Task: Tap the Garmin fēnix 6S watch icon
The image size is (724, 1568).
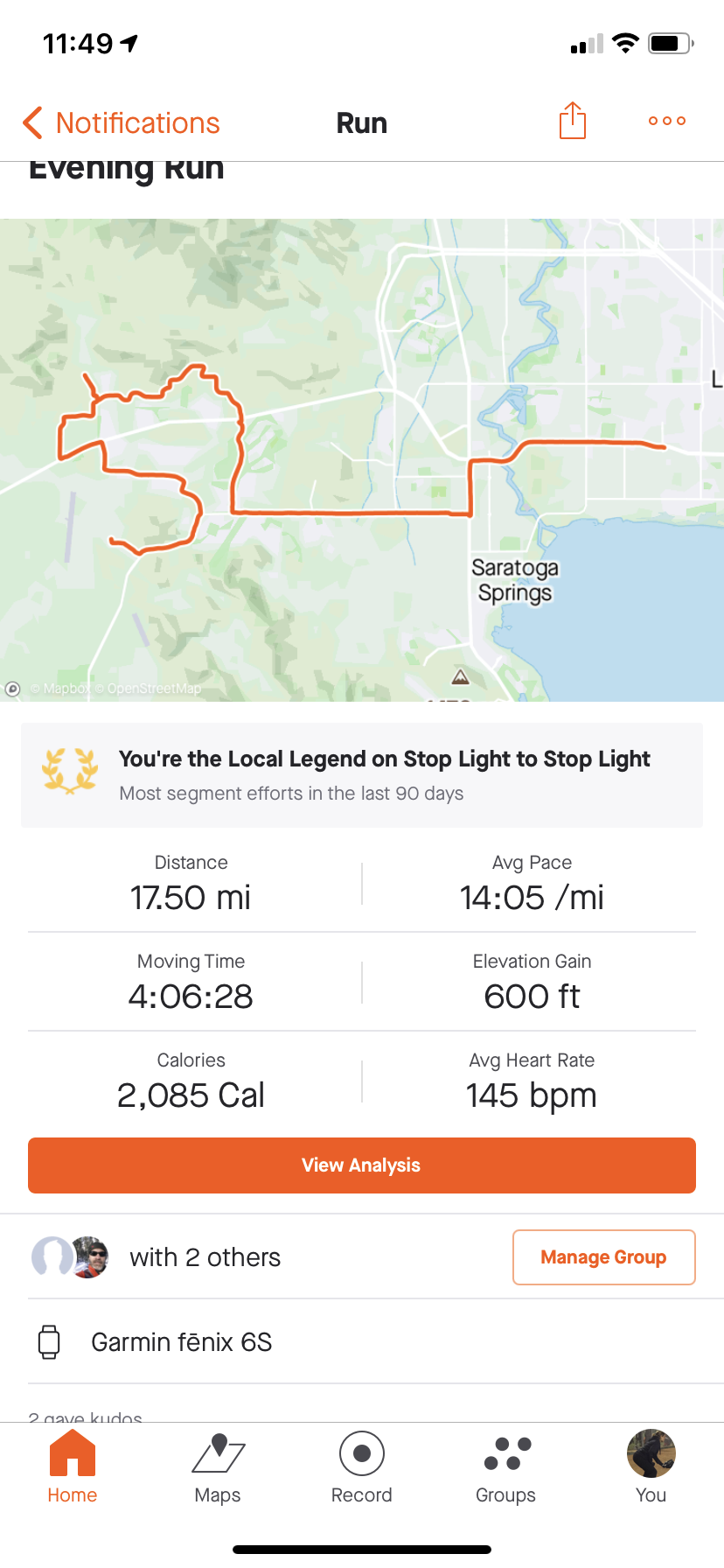Action: pos(49,1341)
